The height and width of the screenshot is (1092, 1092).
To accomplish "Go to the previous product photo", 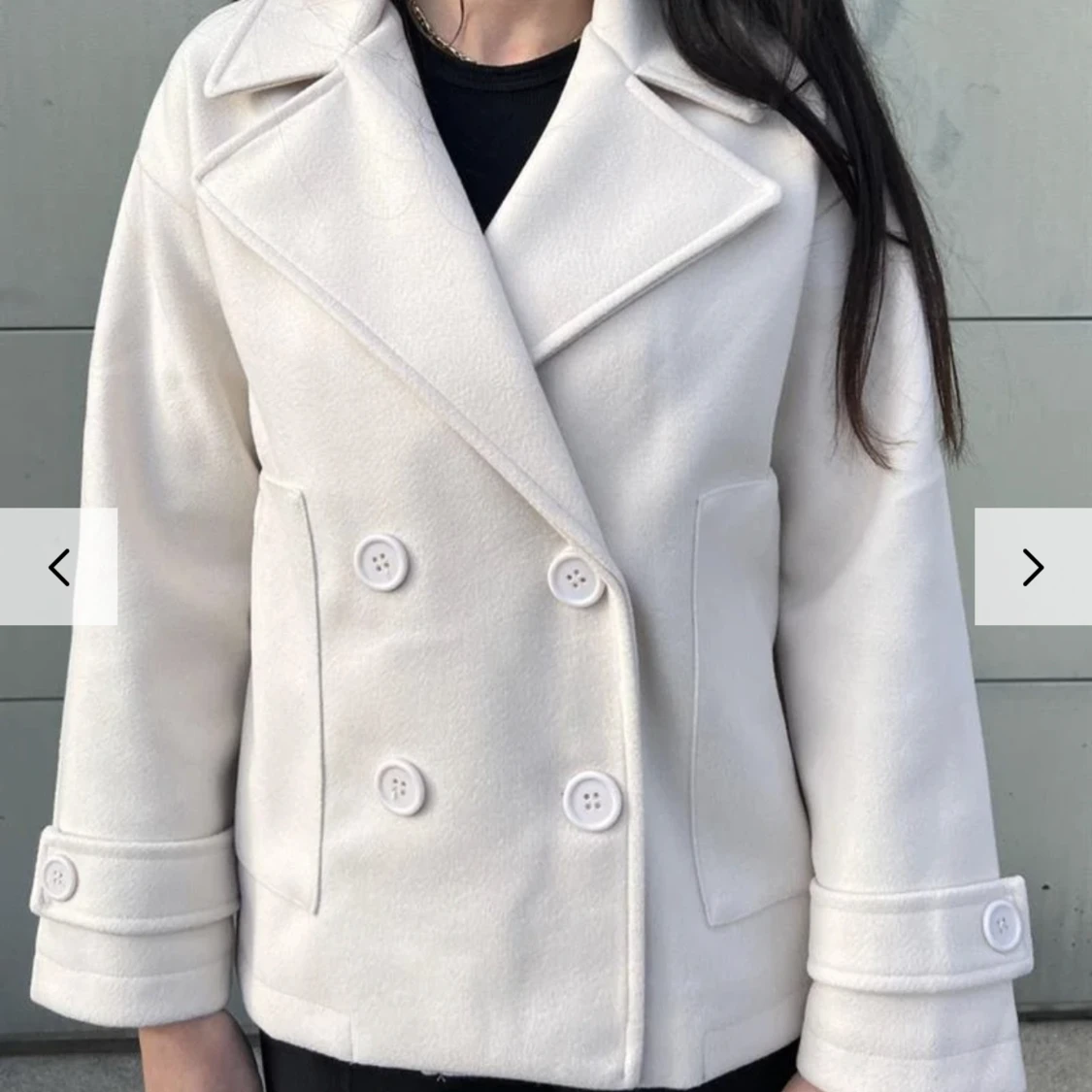I will 58,567.
